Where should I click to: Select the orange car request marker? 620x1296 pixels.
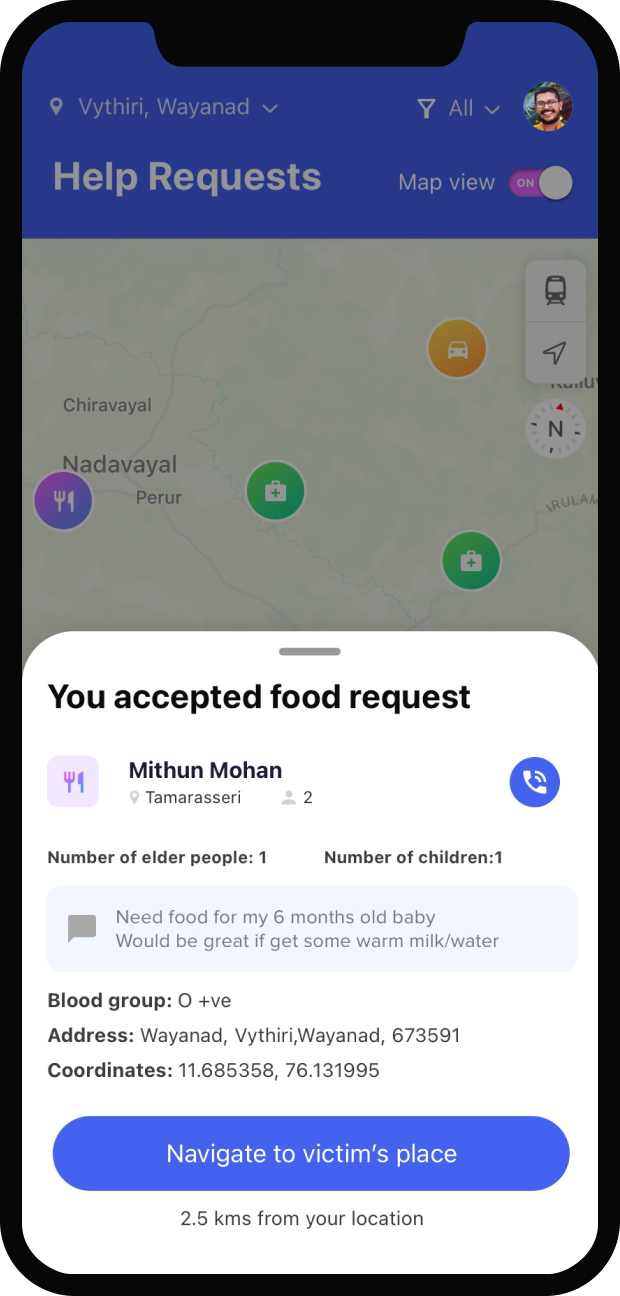click(x=457, y=349)
